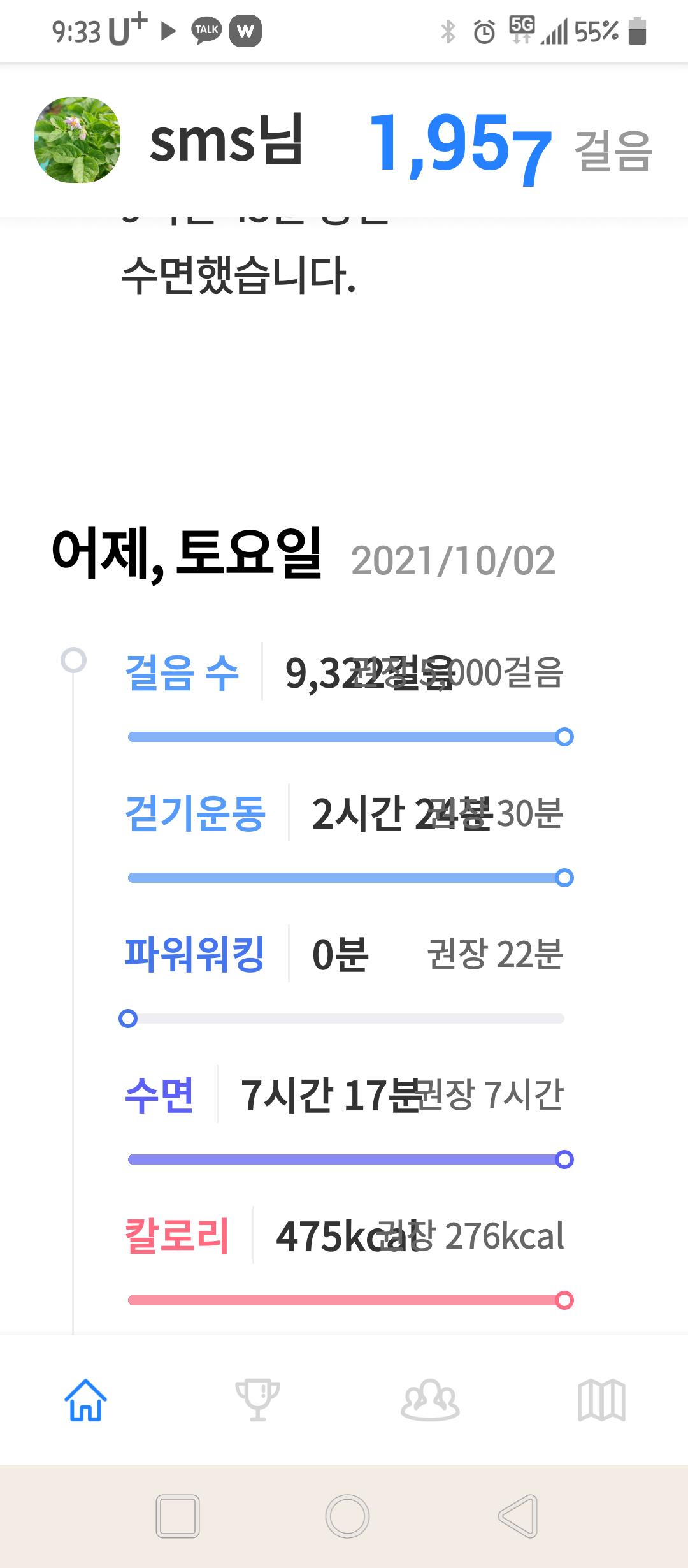The width and height of the screenshot is (688, 1568).
Task: Open the sms profile picture
Action: click(77, 140)
